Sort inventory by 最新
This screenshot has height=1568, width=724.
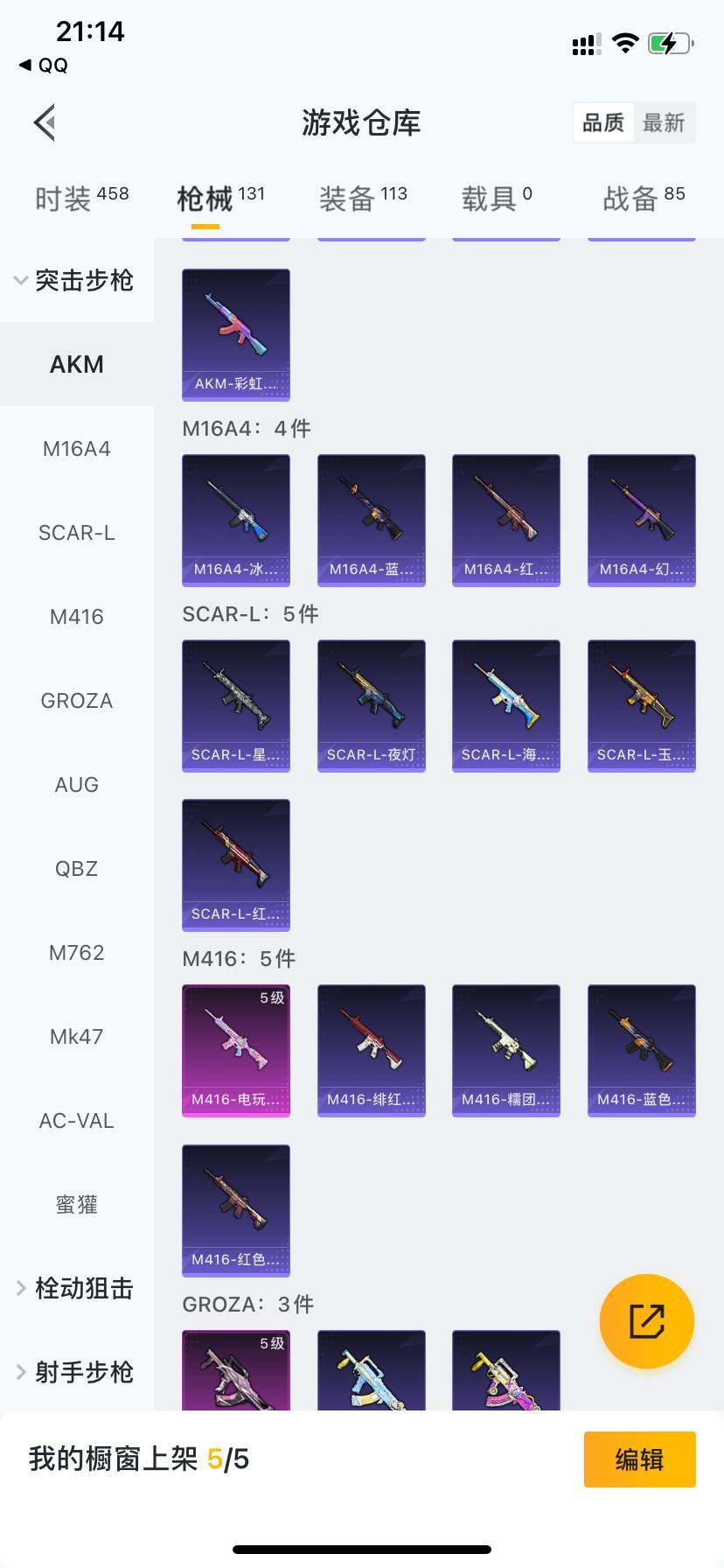coord(664,122)
